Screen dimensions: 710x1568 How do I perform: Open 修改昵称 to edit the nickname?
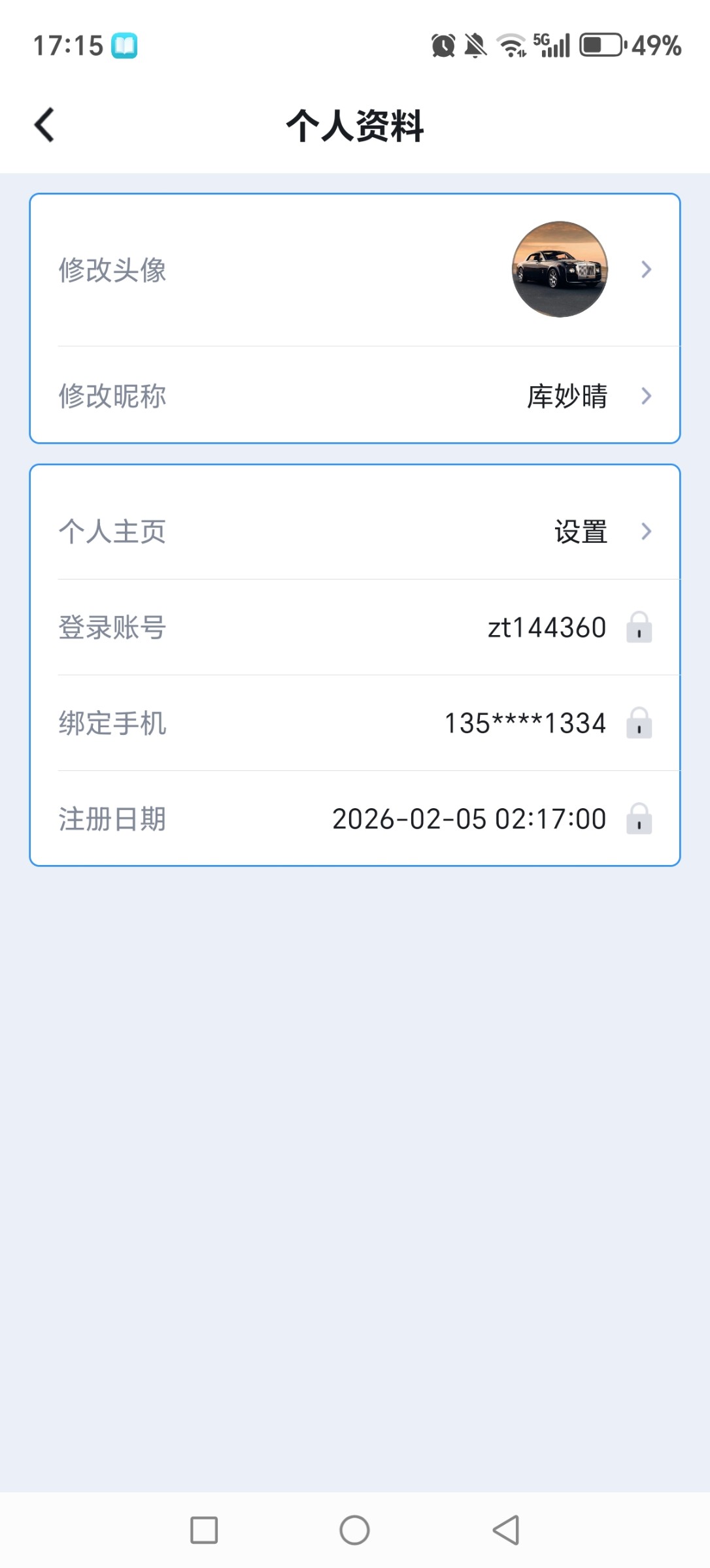coord(355,396)
